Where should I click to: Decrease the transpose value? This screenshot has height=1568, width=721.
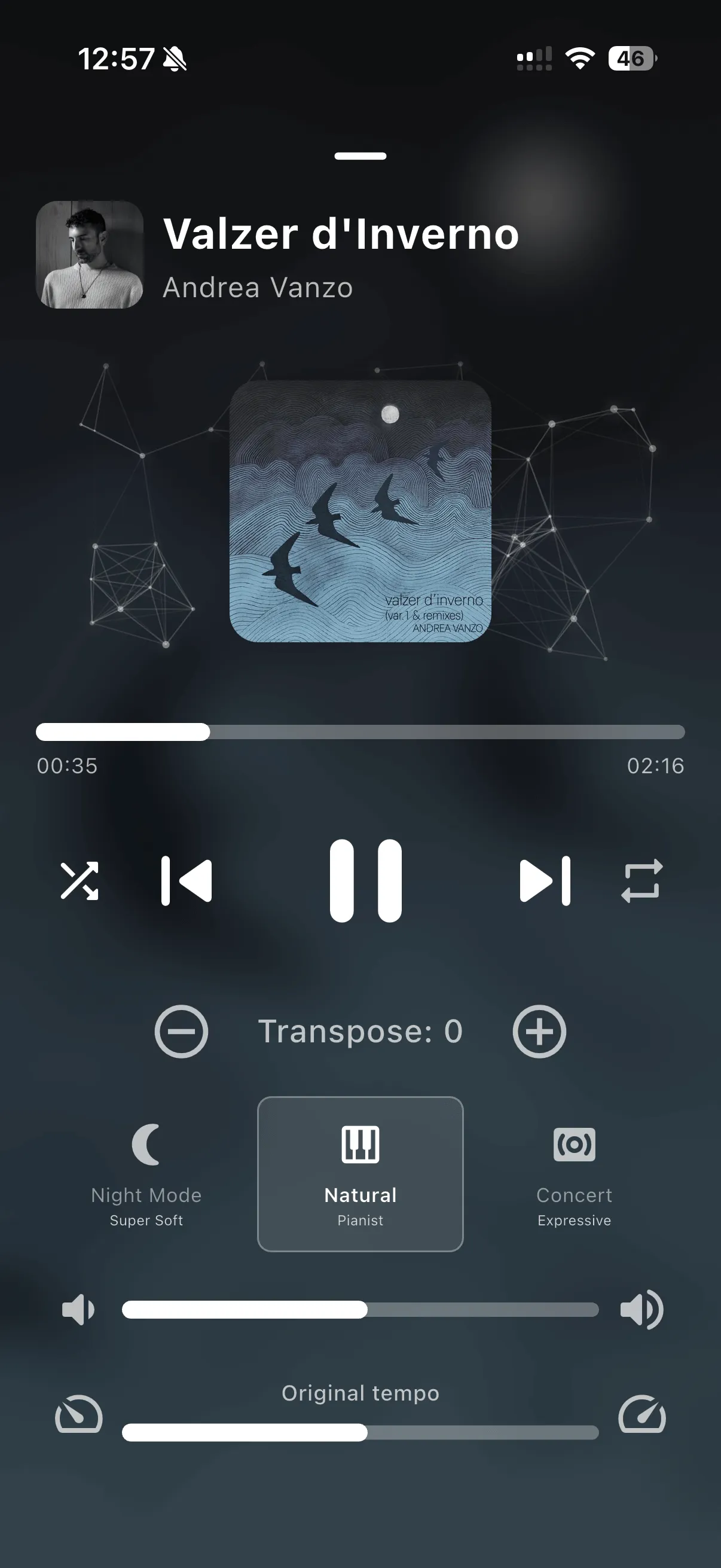click(x=180, y=1030)
